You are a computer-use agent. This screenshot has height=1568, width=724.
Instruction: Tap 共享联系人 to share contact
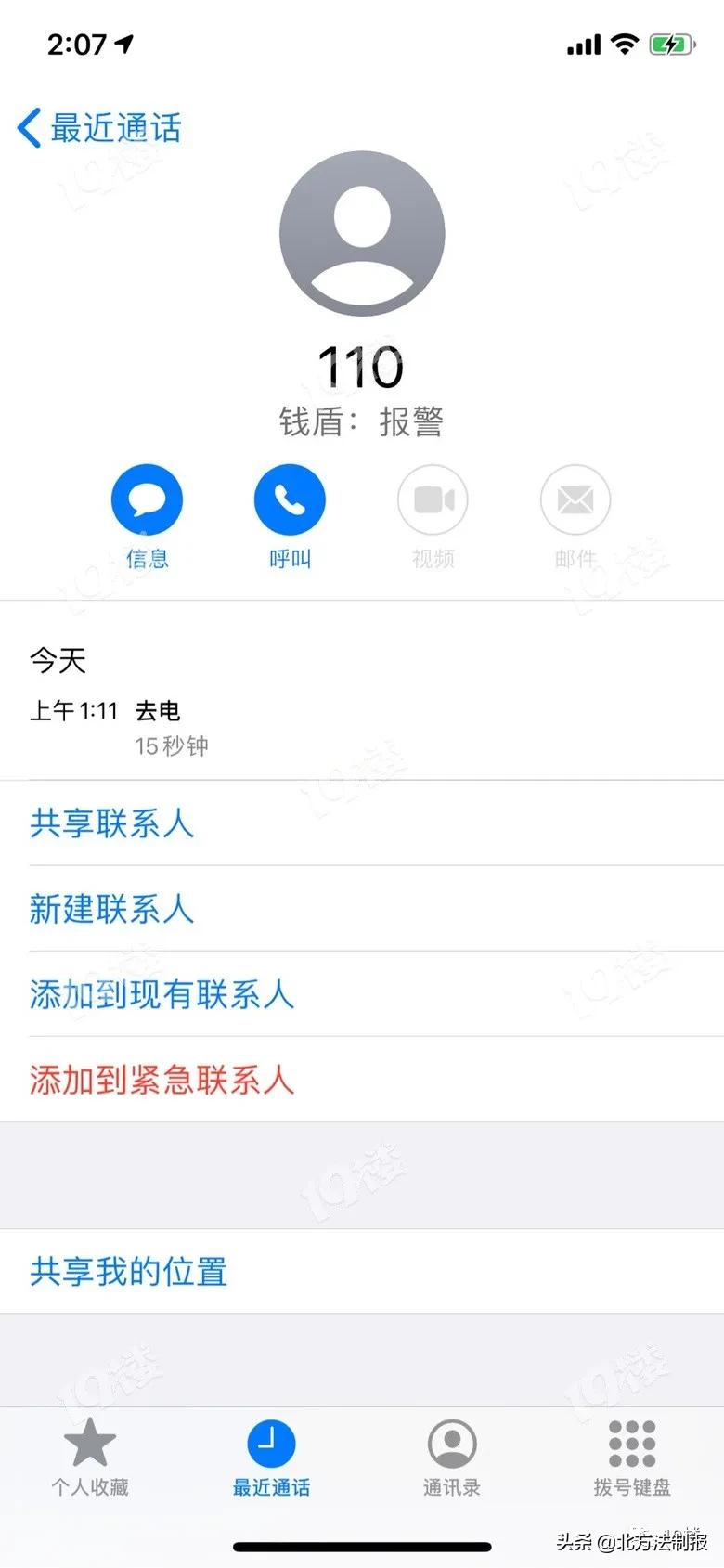click(111, 824)
